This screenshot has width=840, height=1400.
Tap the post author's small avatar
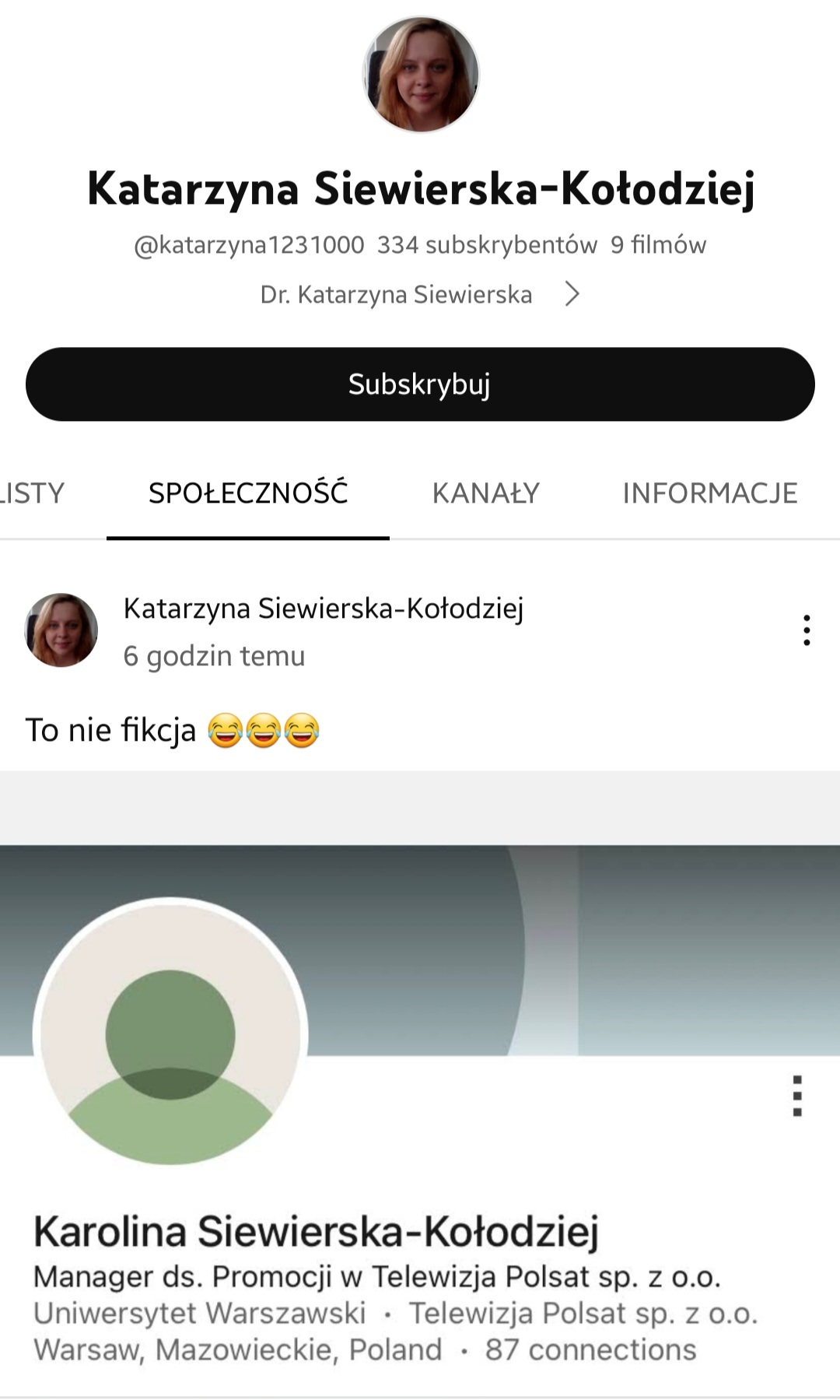61,630
